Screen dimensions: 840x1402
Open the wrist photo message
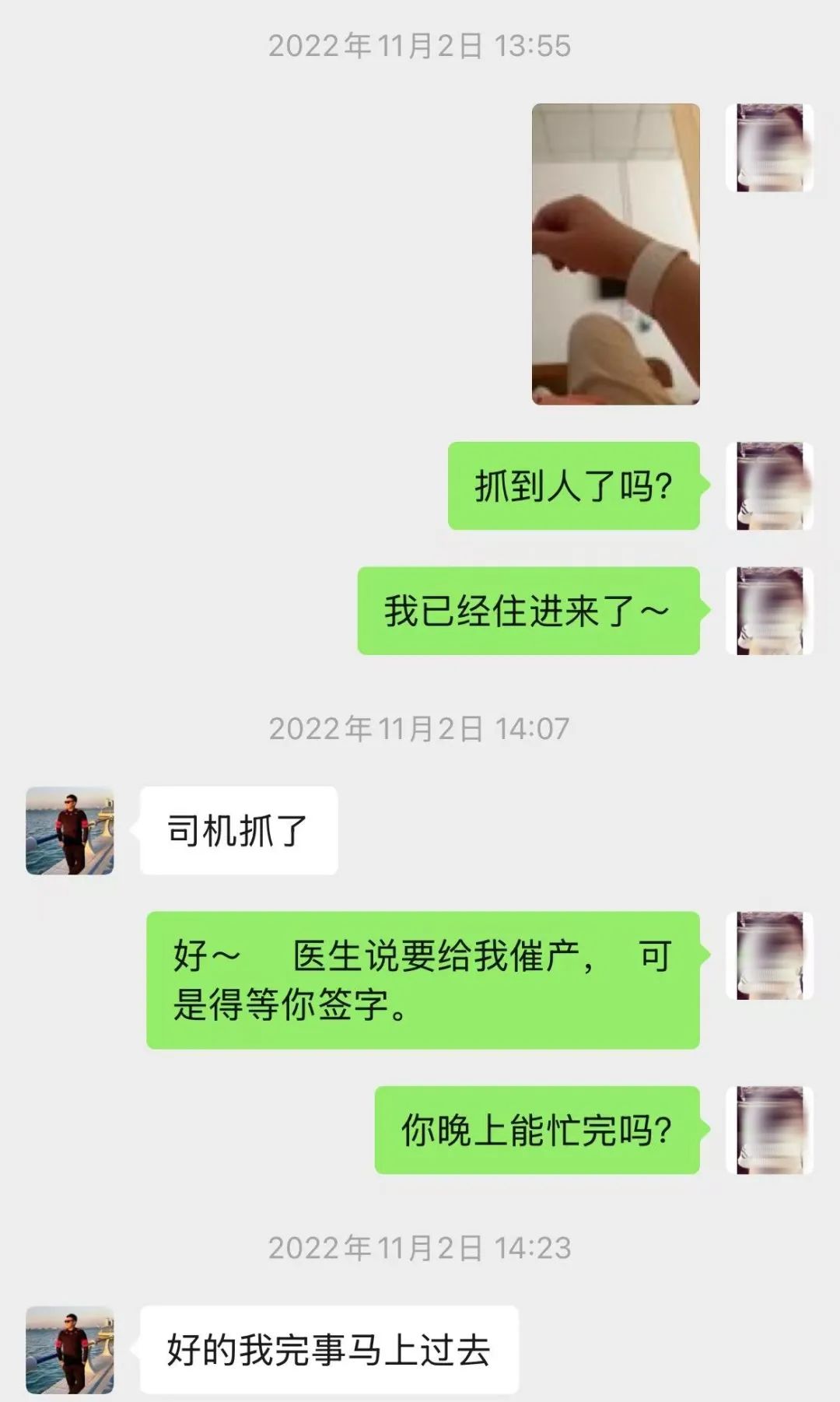pyautogui.click(x=615, y=254)
